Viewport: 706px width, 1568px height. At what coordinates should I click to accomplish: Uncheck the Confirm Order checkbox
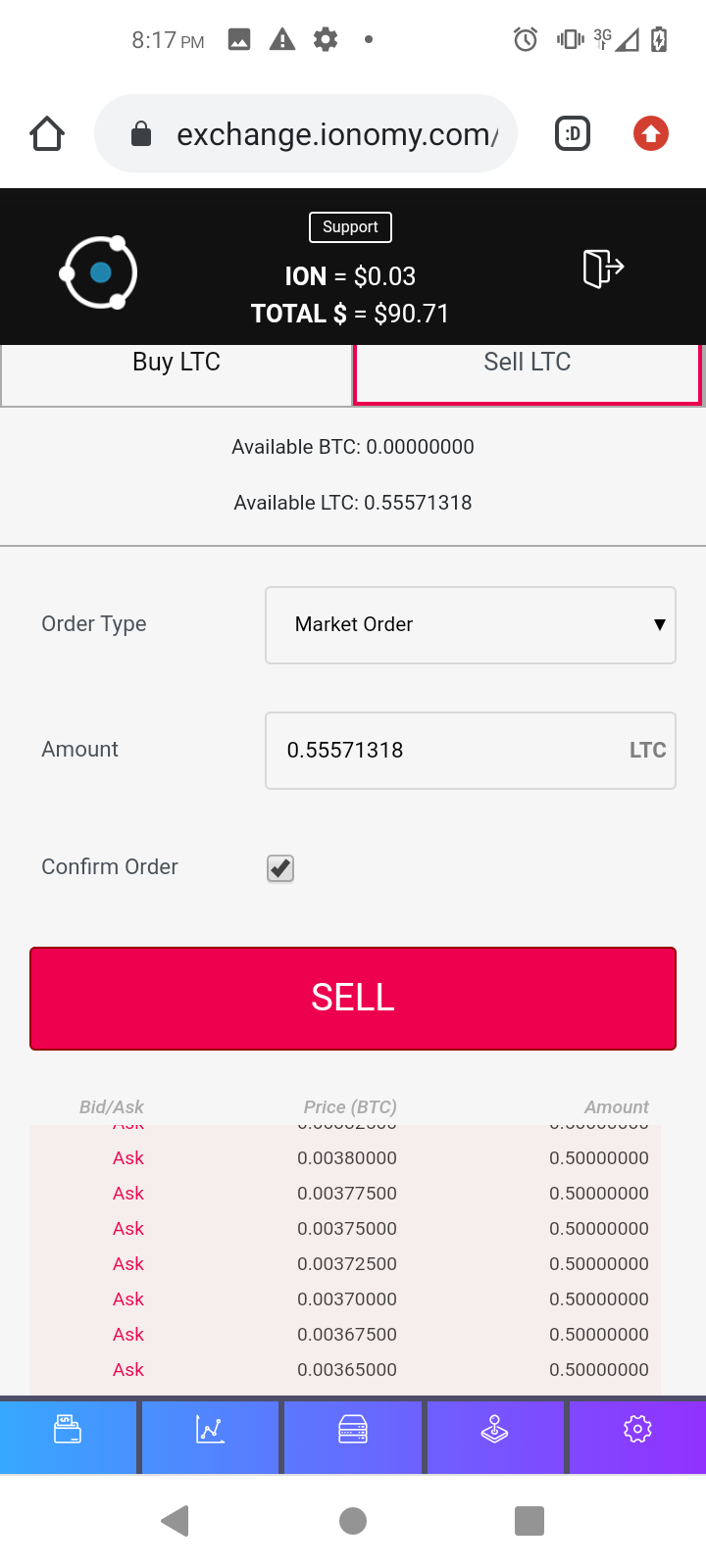coord(280,868)
